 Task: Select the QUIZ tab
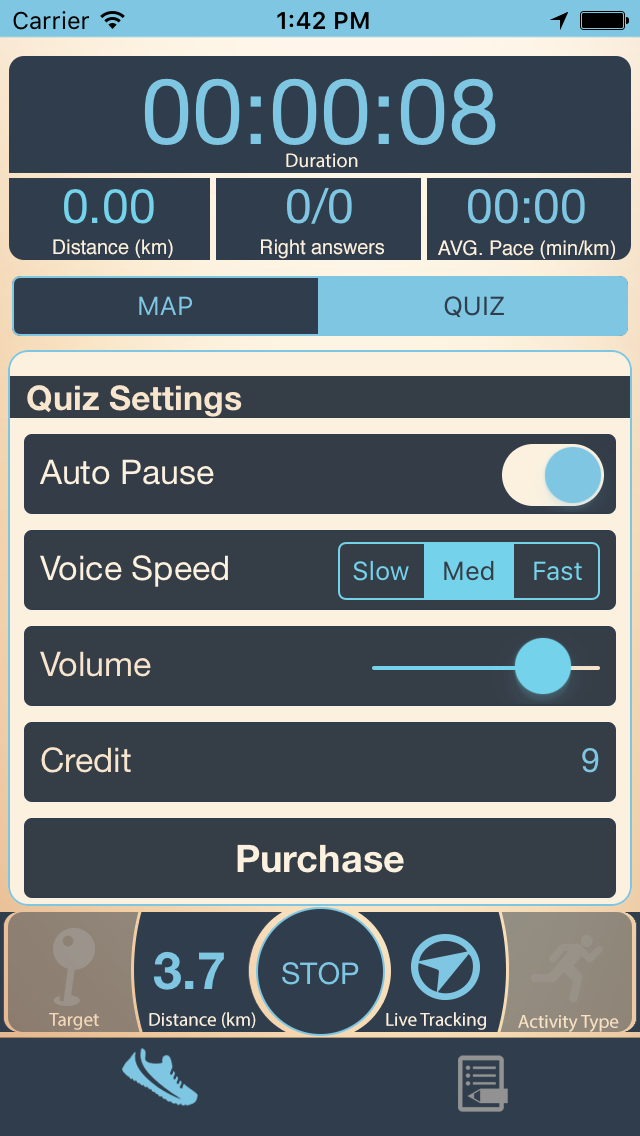pos(473,306)
